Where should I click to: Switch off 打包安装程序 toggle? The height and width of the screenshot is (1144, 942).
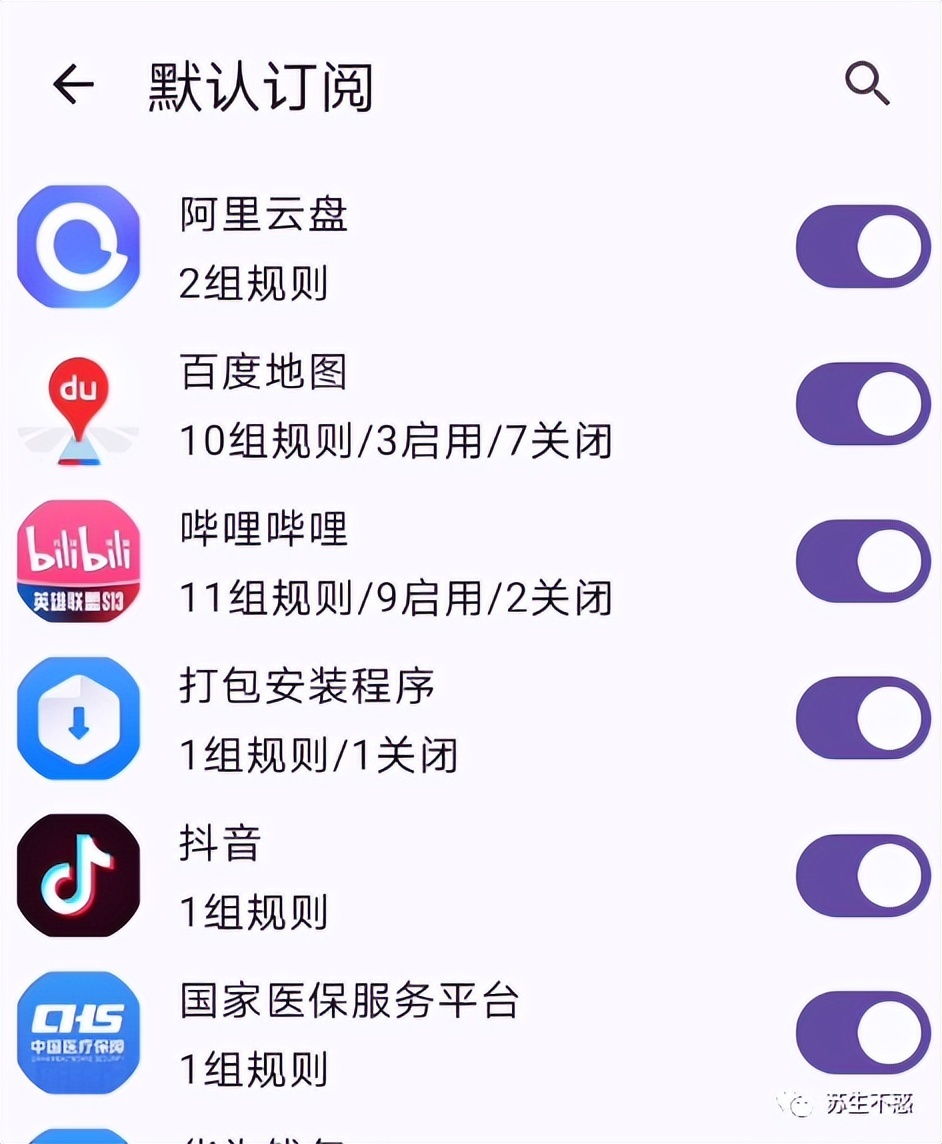[862, 718]
